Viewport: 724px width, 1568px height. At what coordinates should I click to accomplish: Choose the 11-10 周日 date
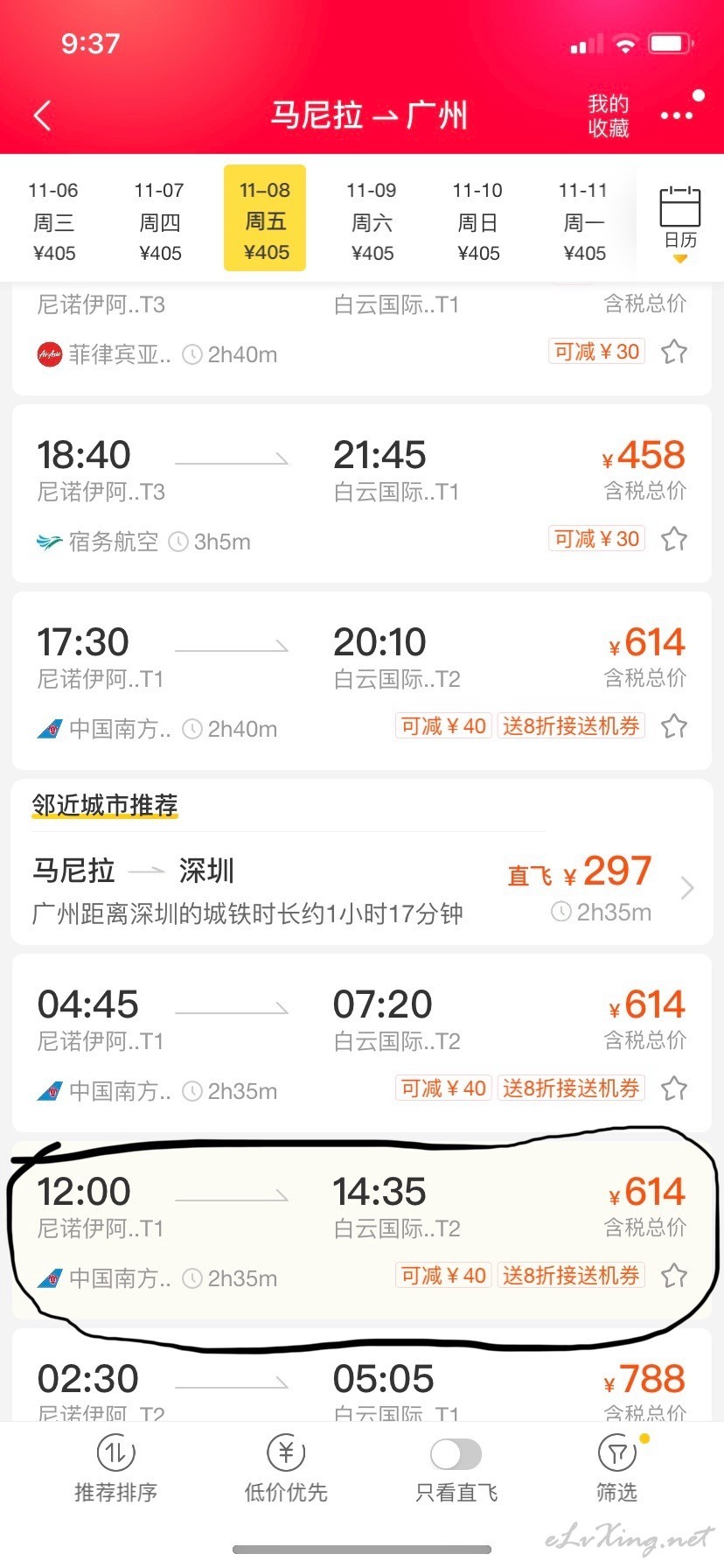coord(477,221)
